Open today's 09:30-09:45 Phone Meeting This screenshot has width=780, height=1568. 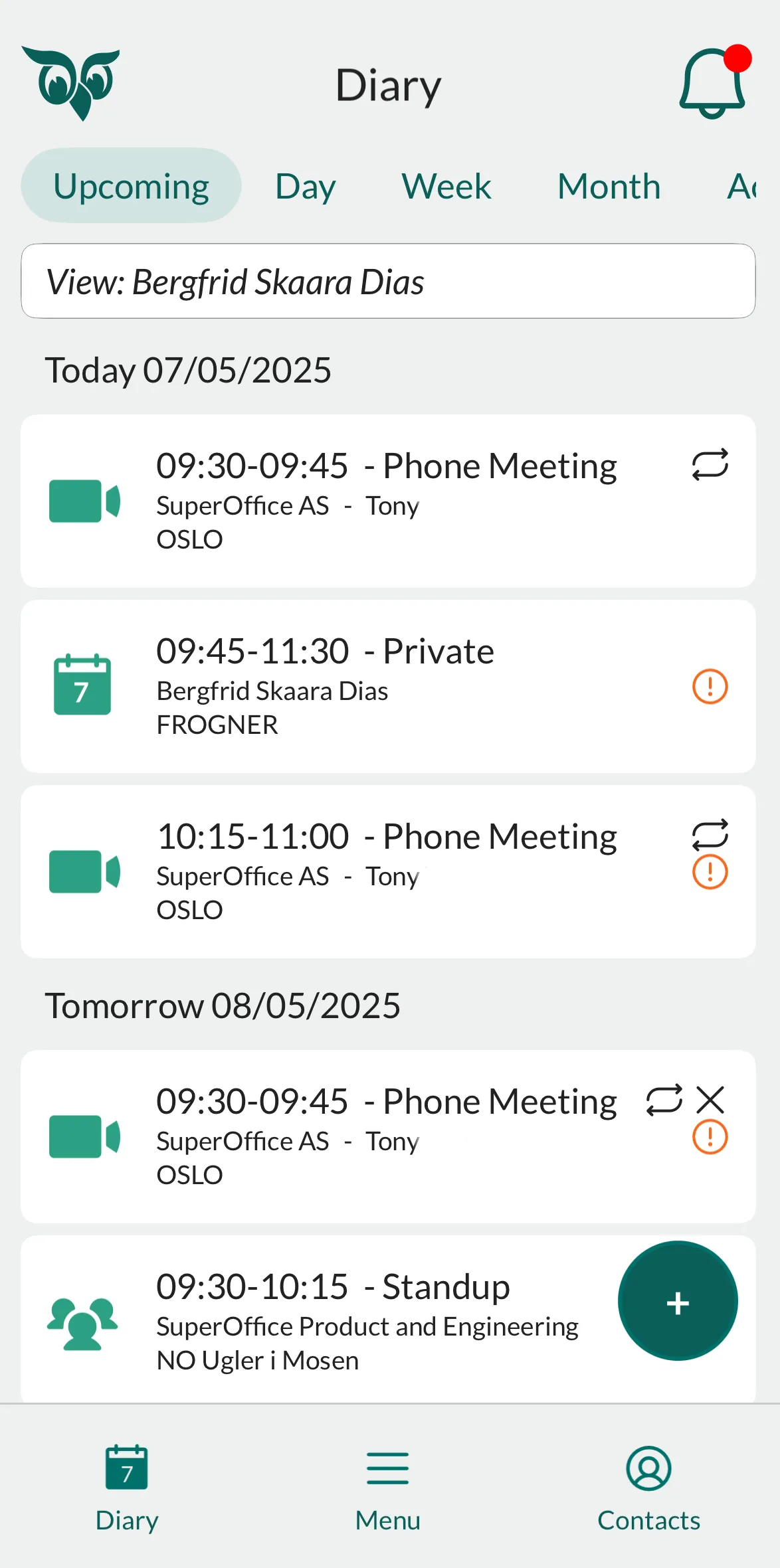coord(388,501)
